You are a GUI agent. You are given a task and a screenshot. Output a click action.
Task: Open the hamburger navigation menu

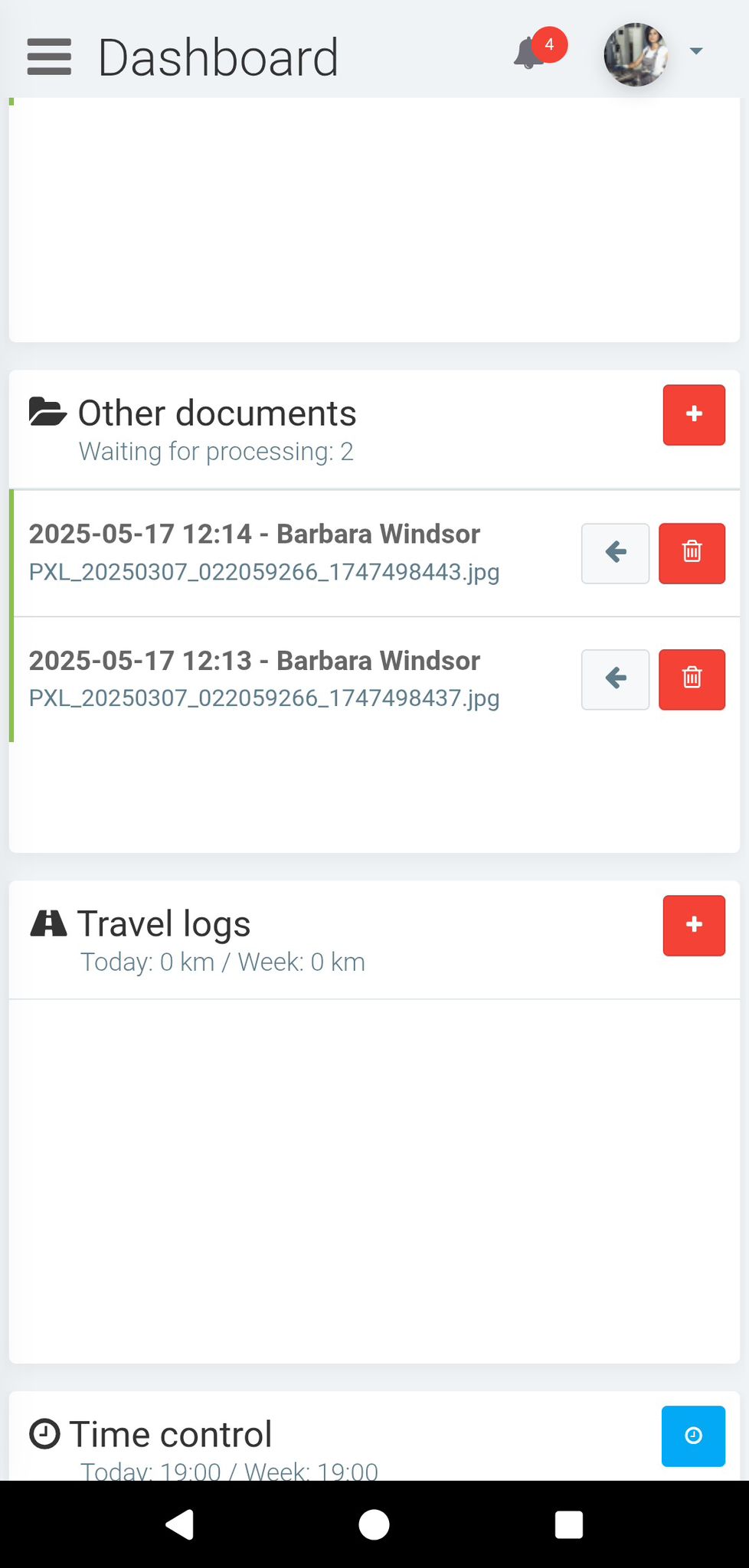coord(49,57)
